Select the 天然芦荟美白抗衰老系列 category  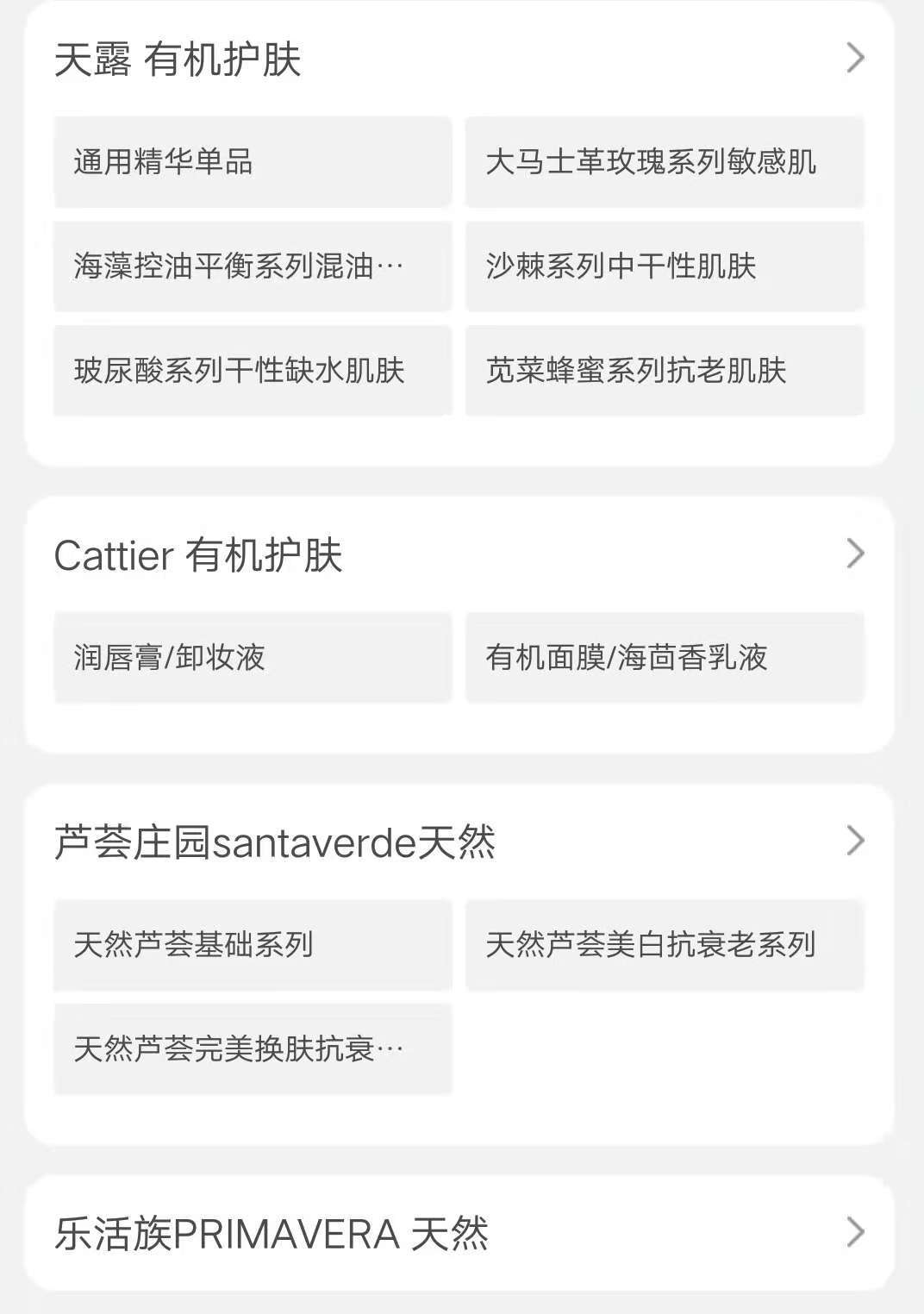click(665, 944)
